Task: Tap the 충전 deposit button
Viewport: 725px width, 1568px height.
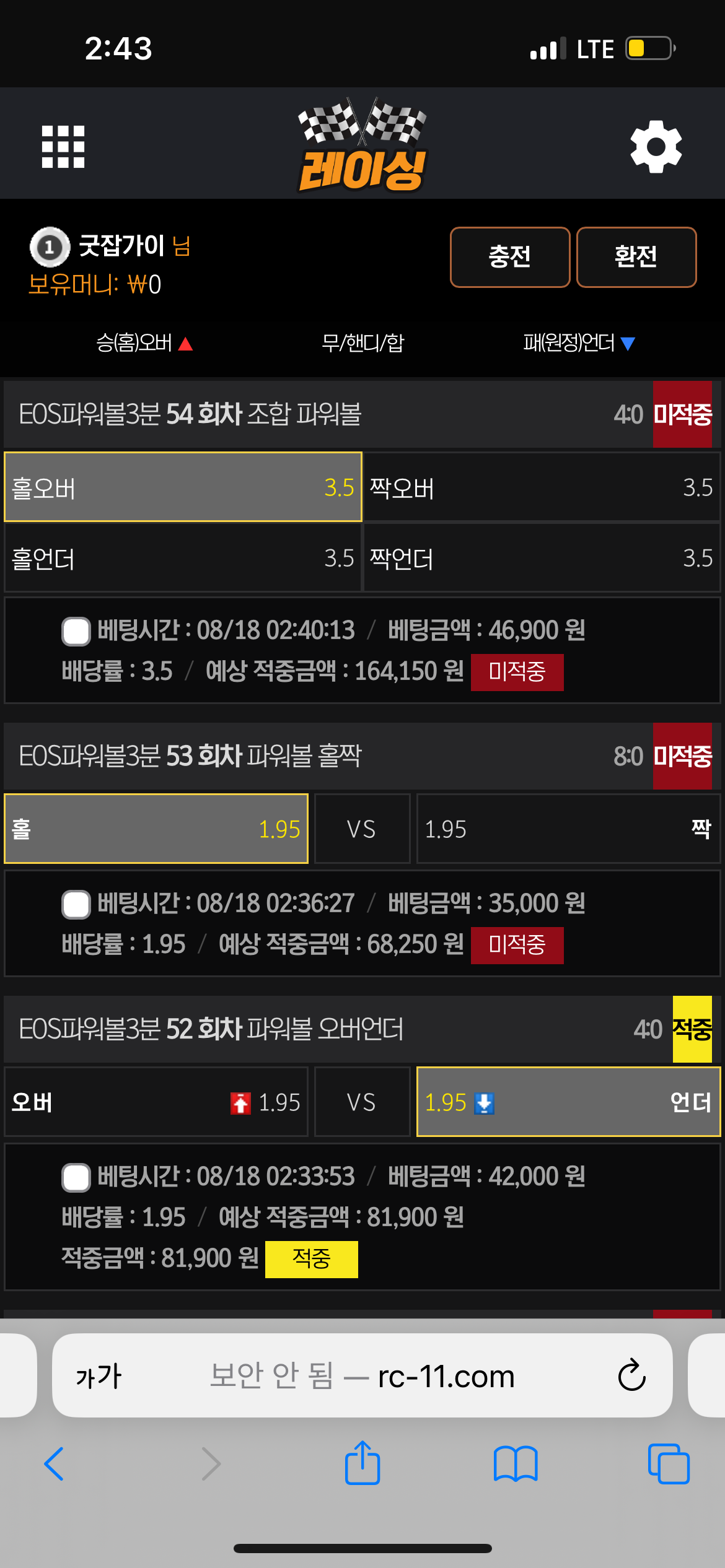Action: point(510,257)
